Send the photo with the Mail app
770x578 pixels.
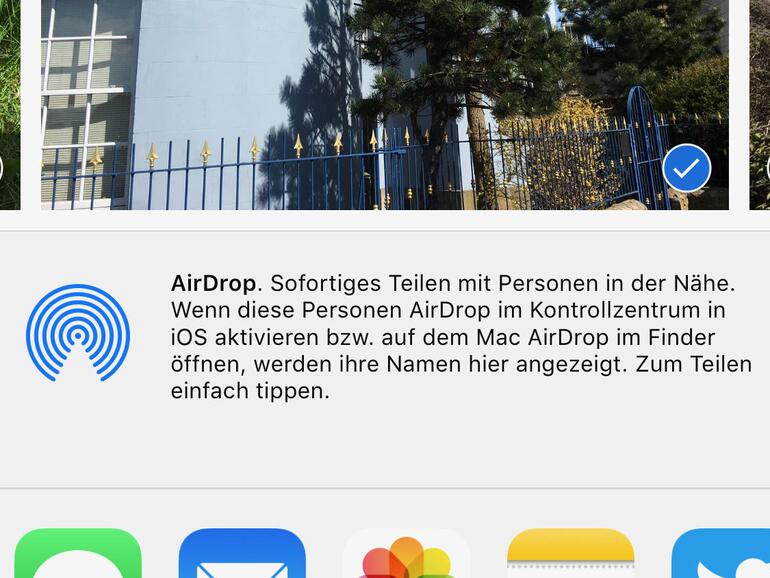(x=242, y=554)
